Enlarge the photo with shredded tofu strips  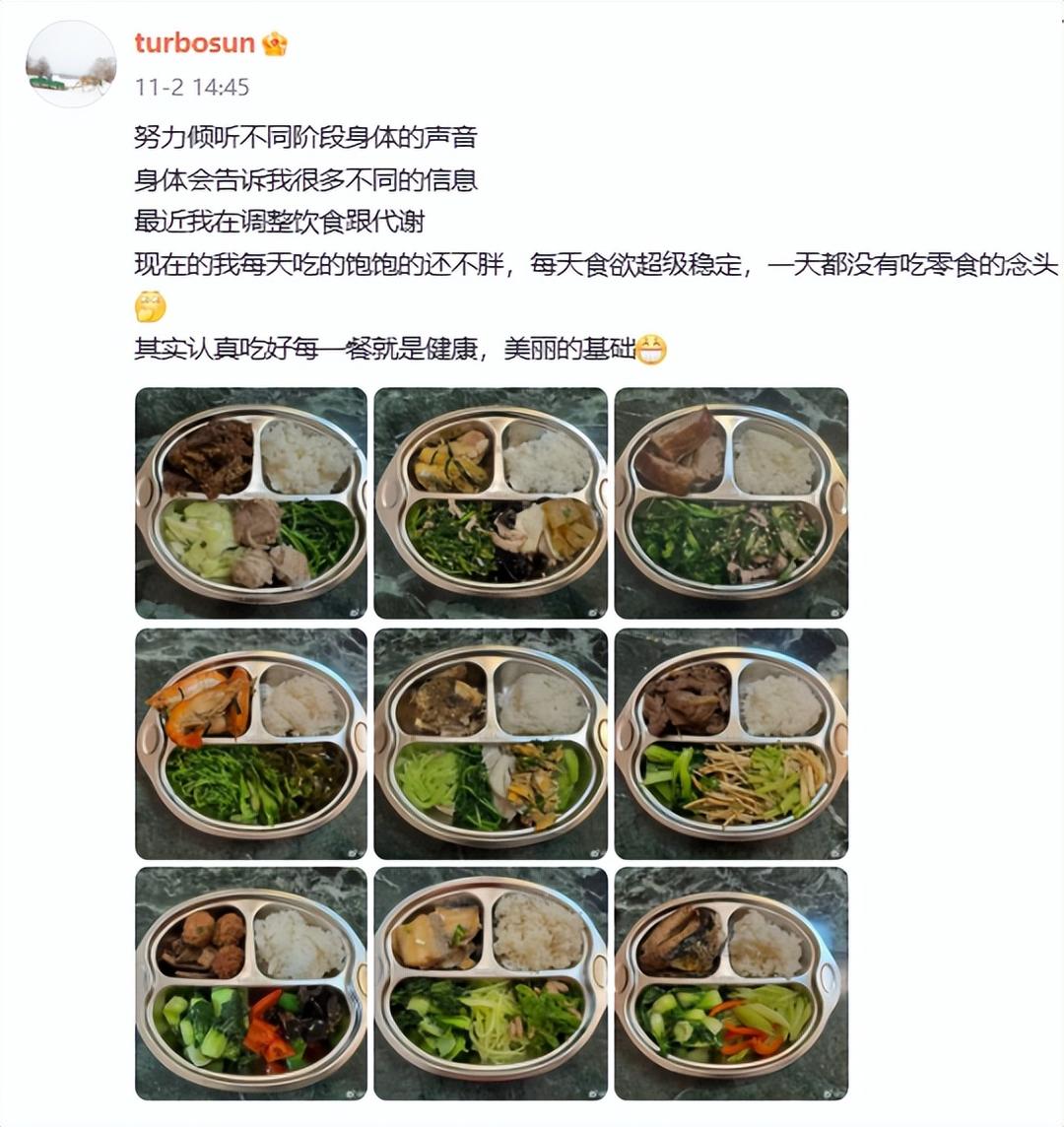click(x=730, y=744)
